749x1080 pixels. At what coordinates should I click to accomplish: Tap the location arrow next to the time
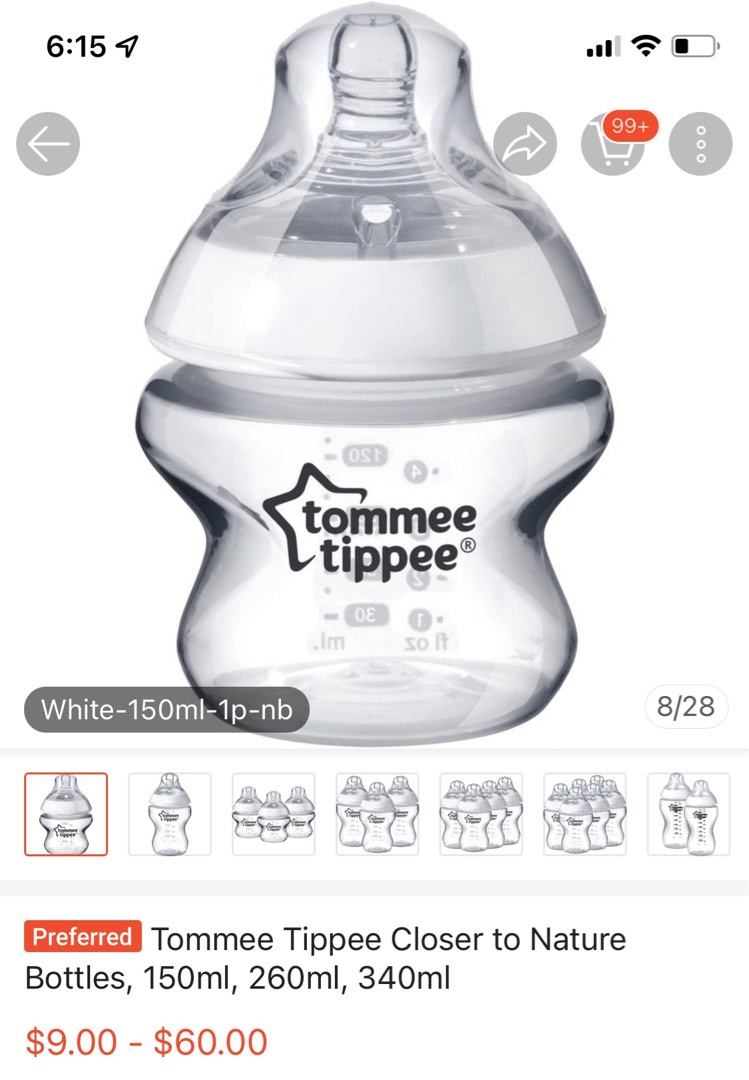click(125, 44)
